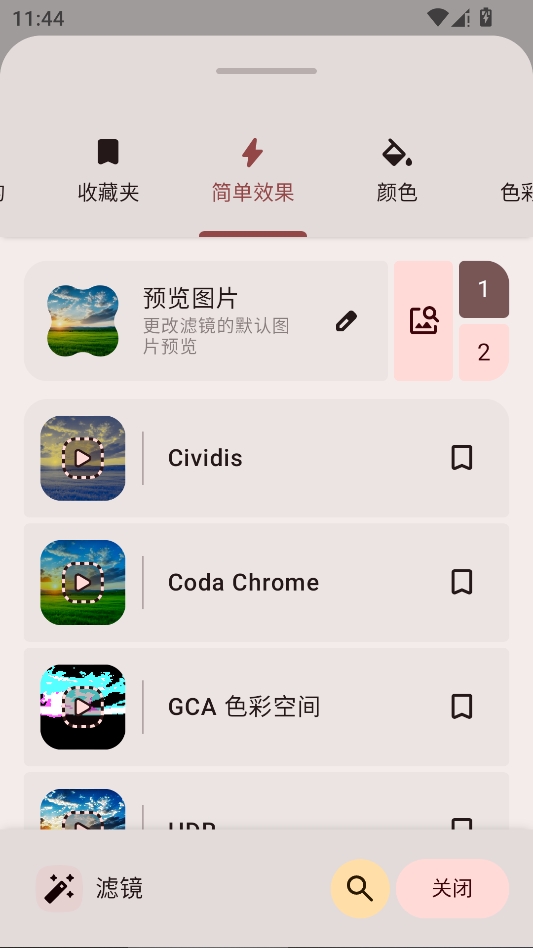The image size is (533, 948).
Task: Select preview image number 2
Action: pos(483,352)
